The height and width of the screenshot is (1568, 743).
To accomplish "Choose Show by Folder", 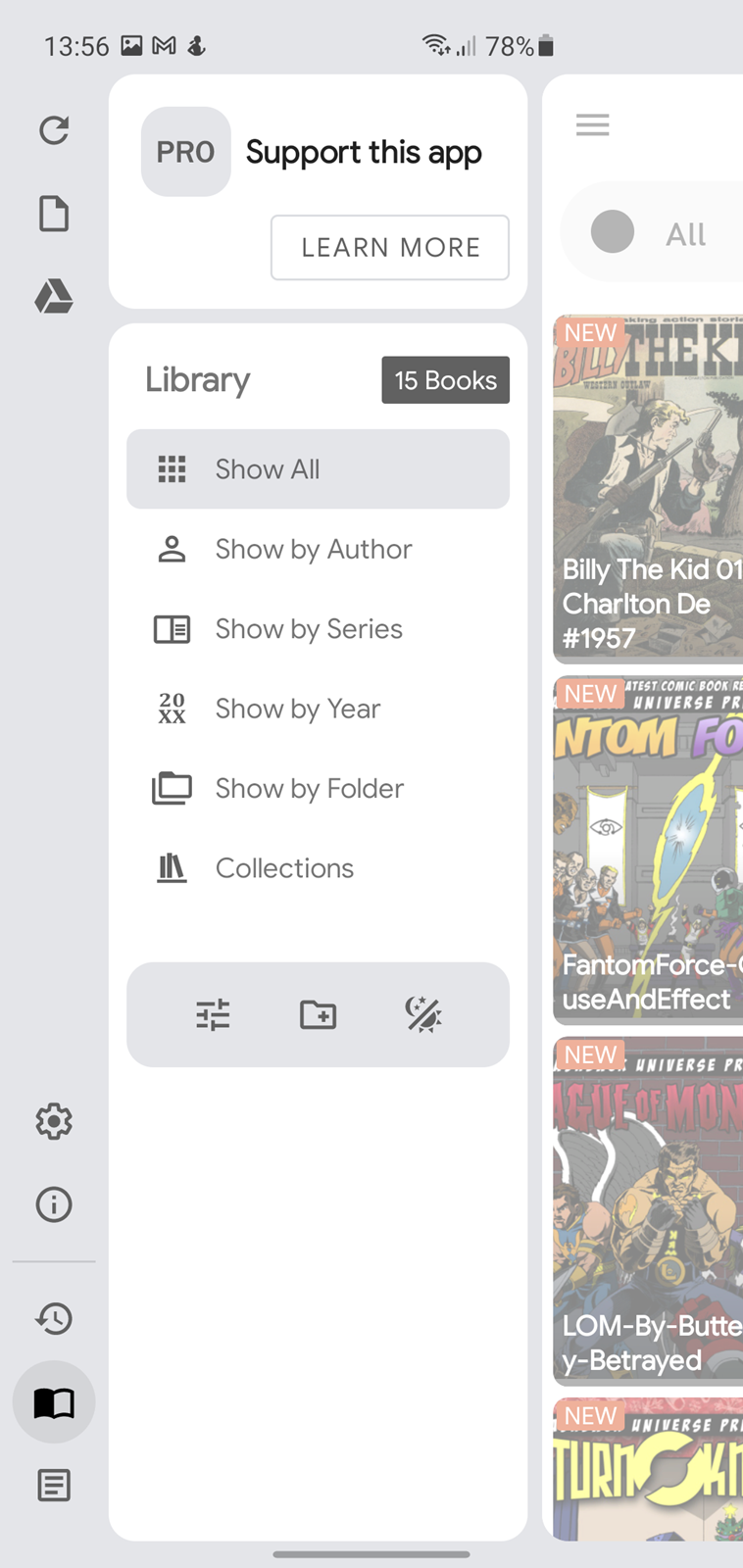I will tap(318, 788).
